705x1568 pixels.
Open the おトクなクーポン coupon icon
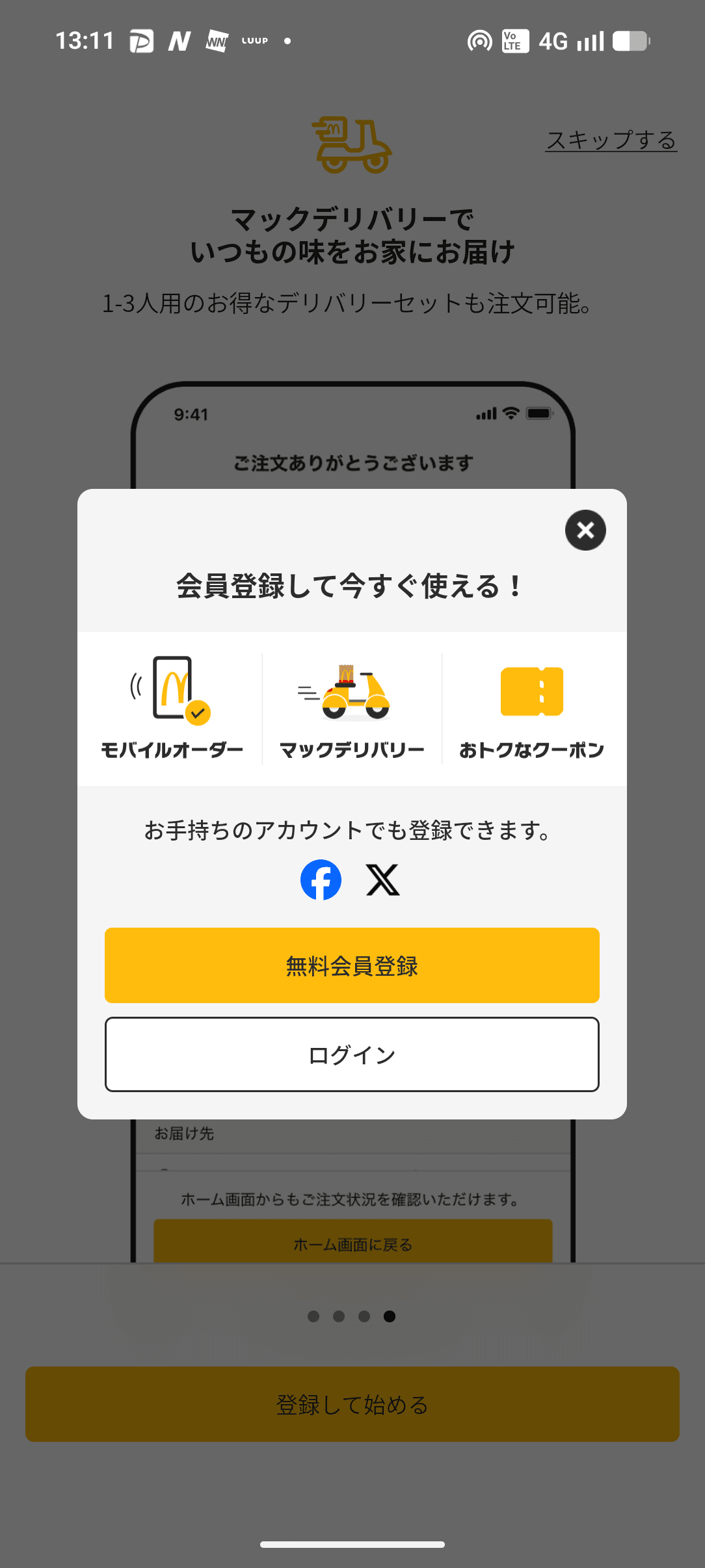pos(532,691)
